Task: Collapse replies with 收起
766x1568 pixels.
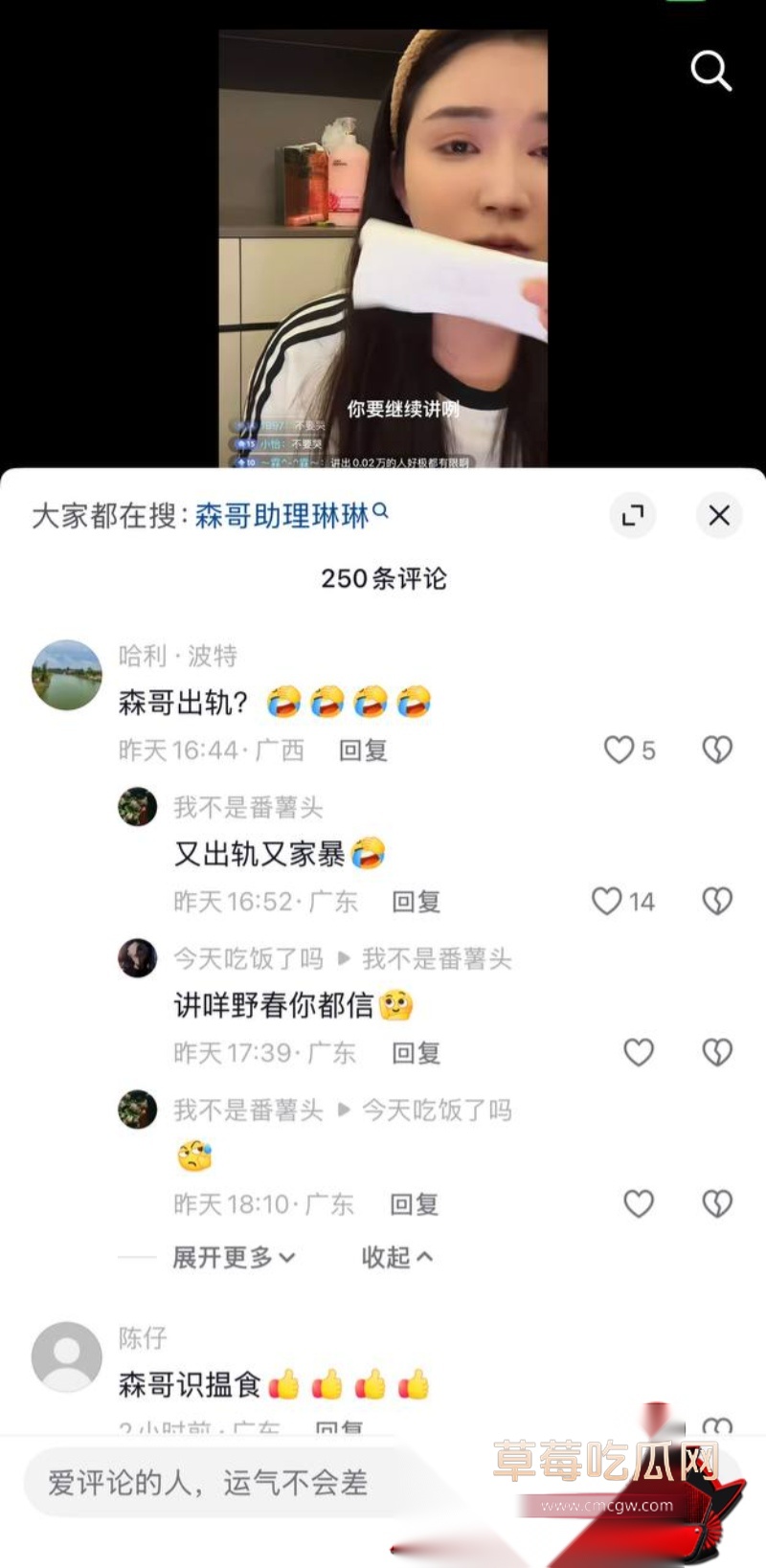Action: click(396, 1257)
